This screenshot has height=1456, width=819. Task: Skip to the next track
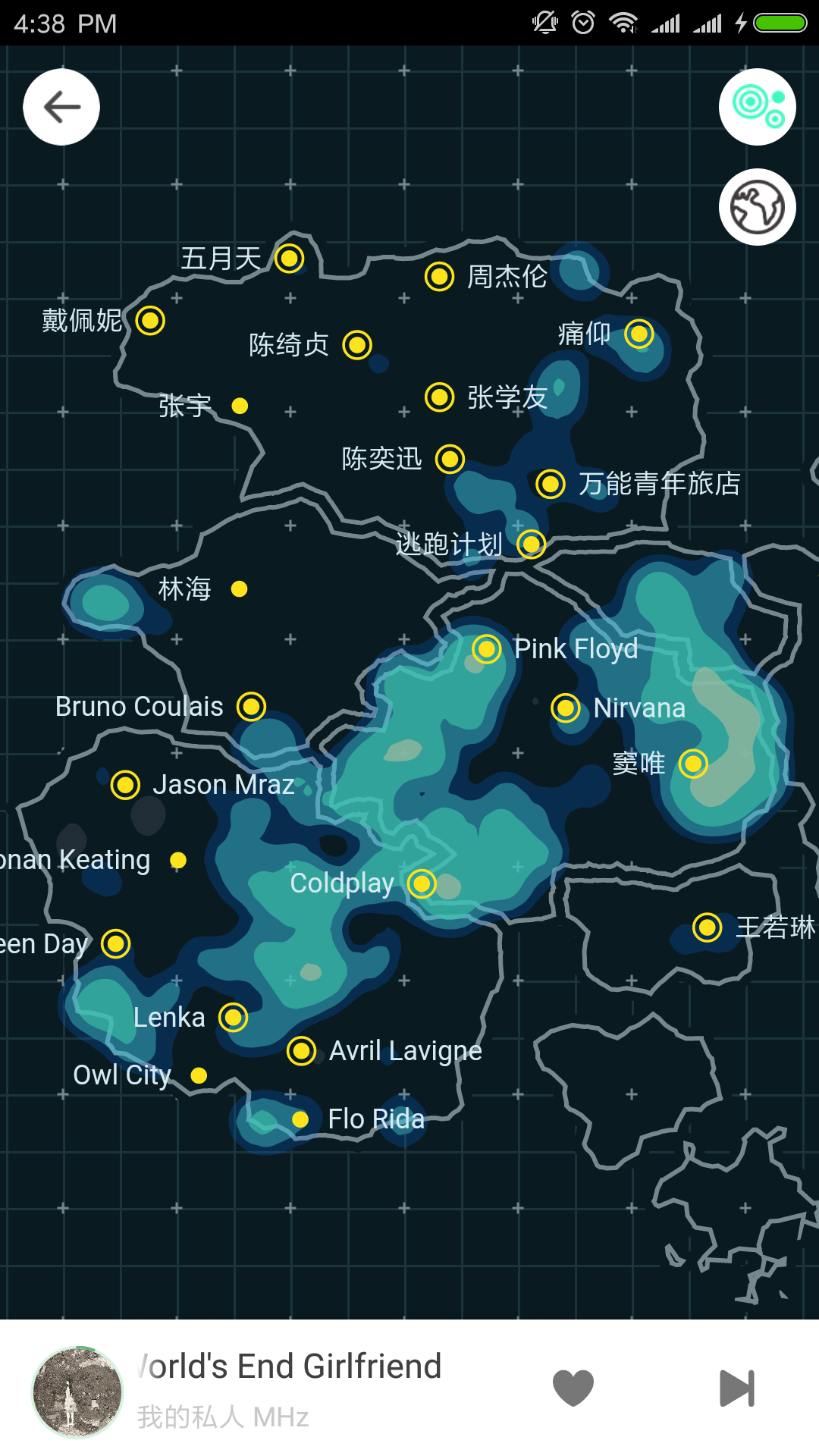tap(737, 1388)
